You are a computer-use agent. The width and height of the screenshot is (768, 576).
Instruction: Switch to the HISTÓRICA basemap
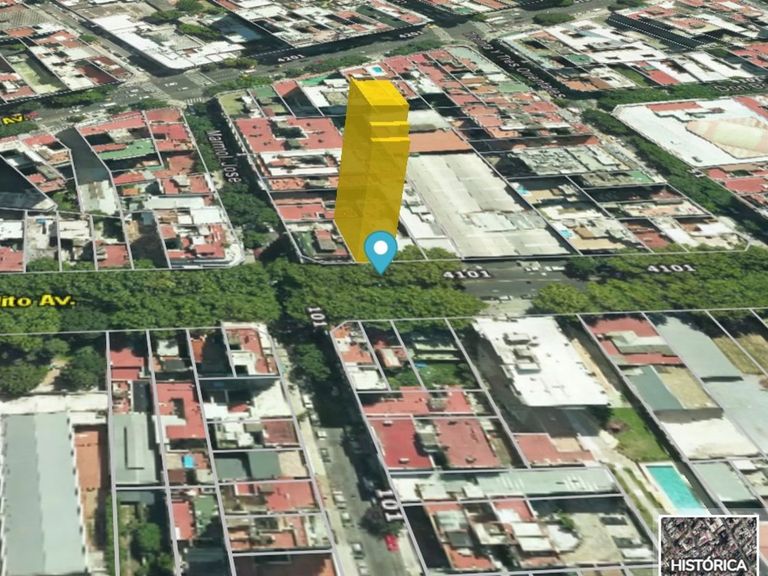point(708,545)
